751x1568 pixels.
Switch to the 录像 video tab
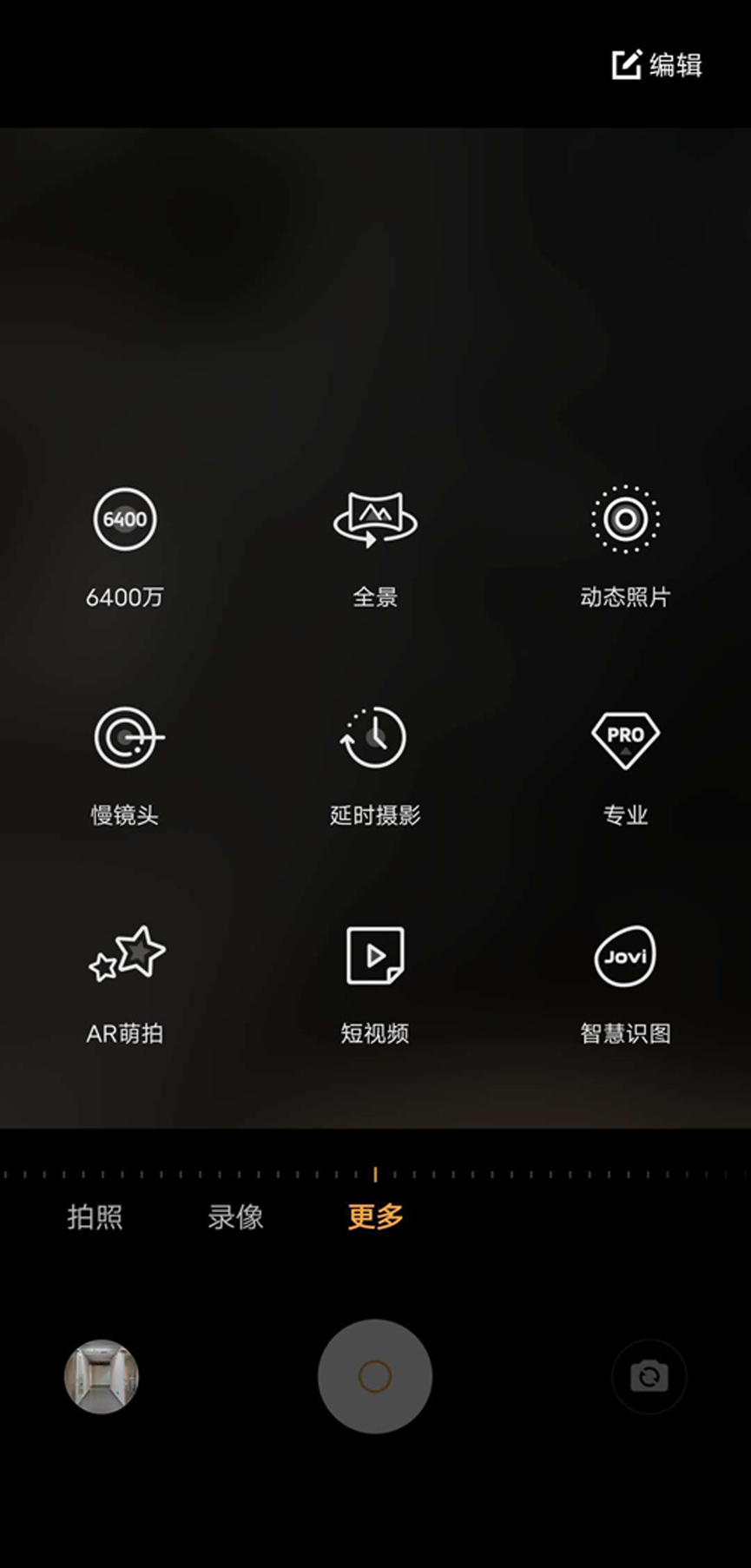[x=235, y=1217]
